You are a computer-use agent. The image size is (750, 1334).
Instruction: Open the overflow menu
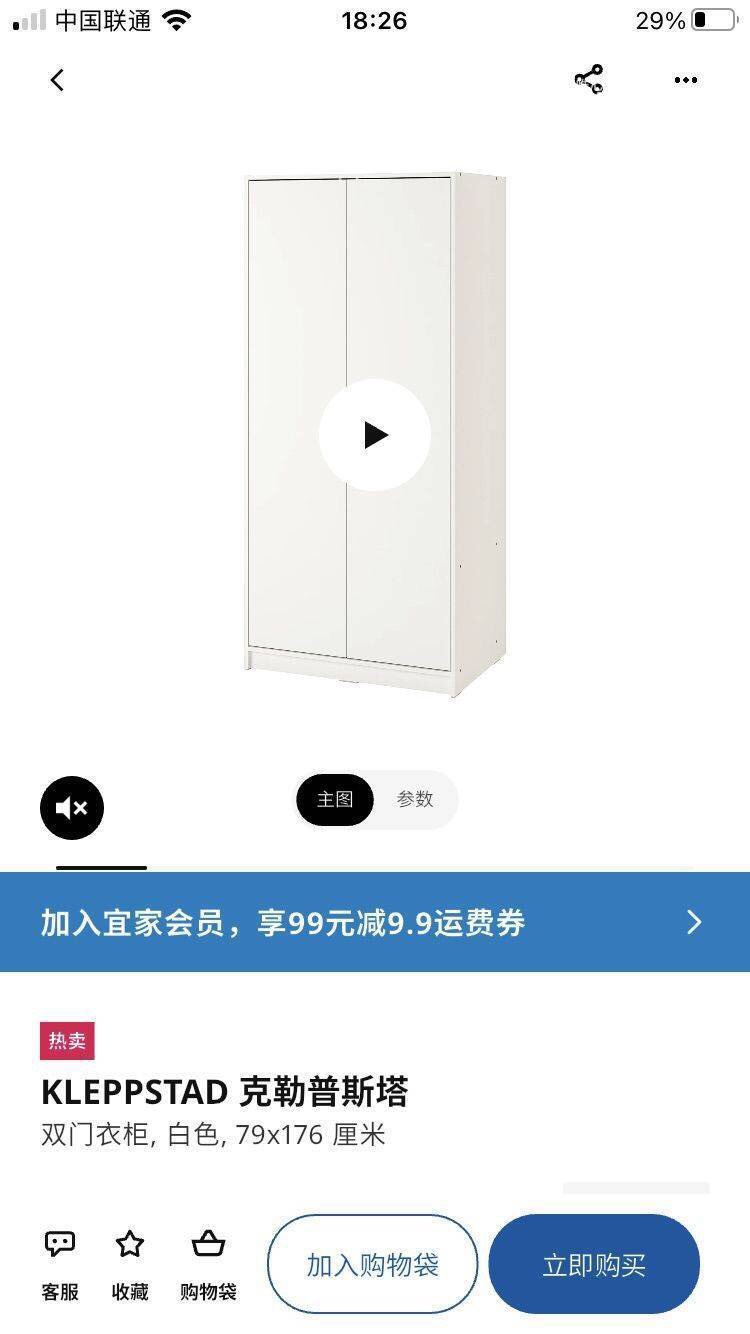click(685, 80)
